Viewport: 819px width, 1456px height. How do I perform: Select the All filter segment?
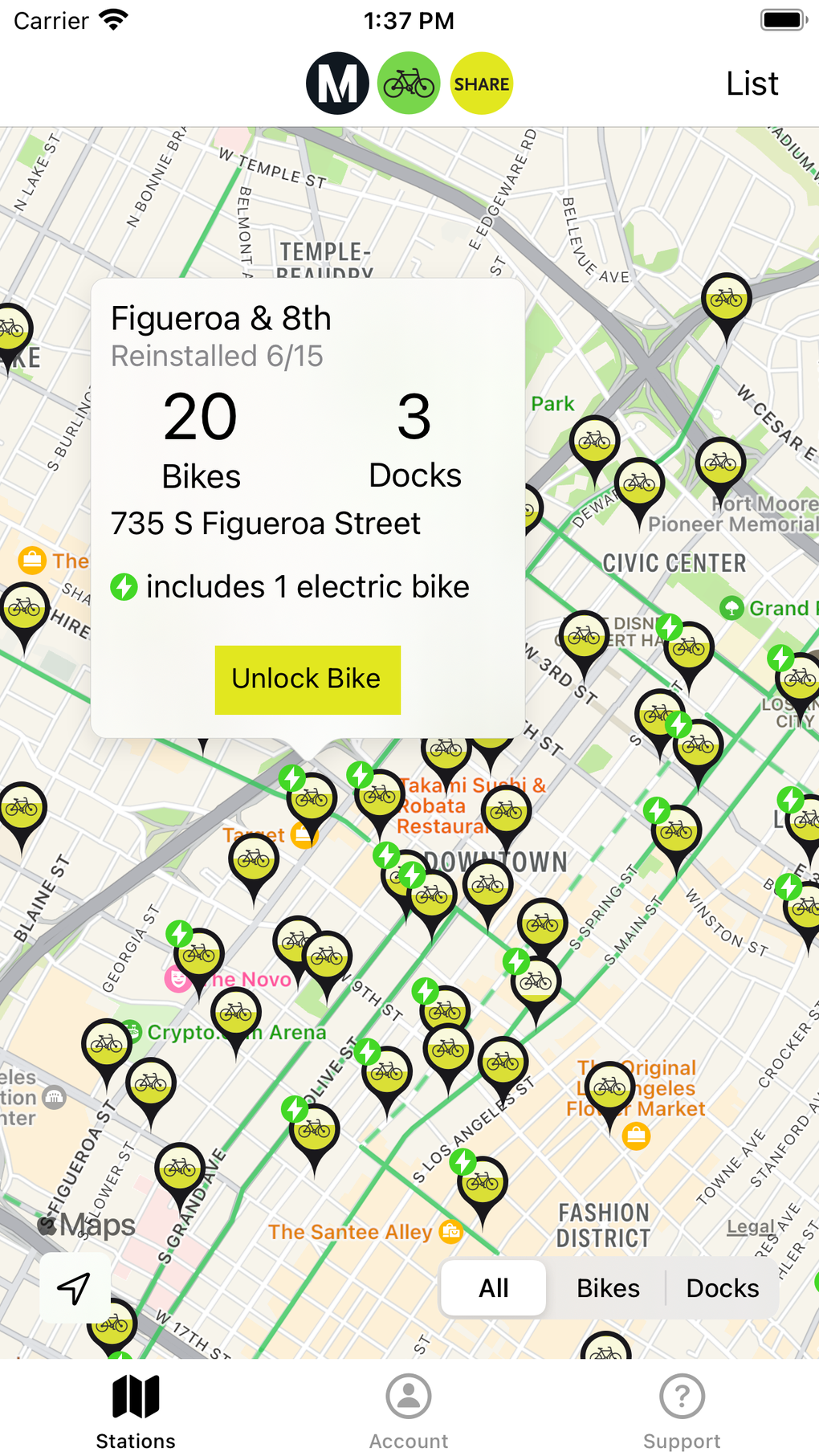coord(494,1288)
